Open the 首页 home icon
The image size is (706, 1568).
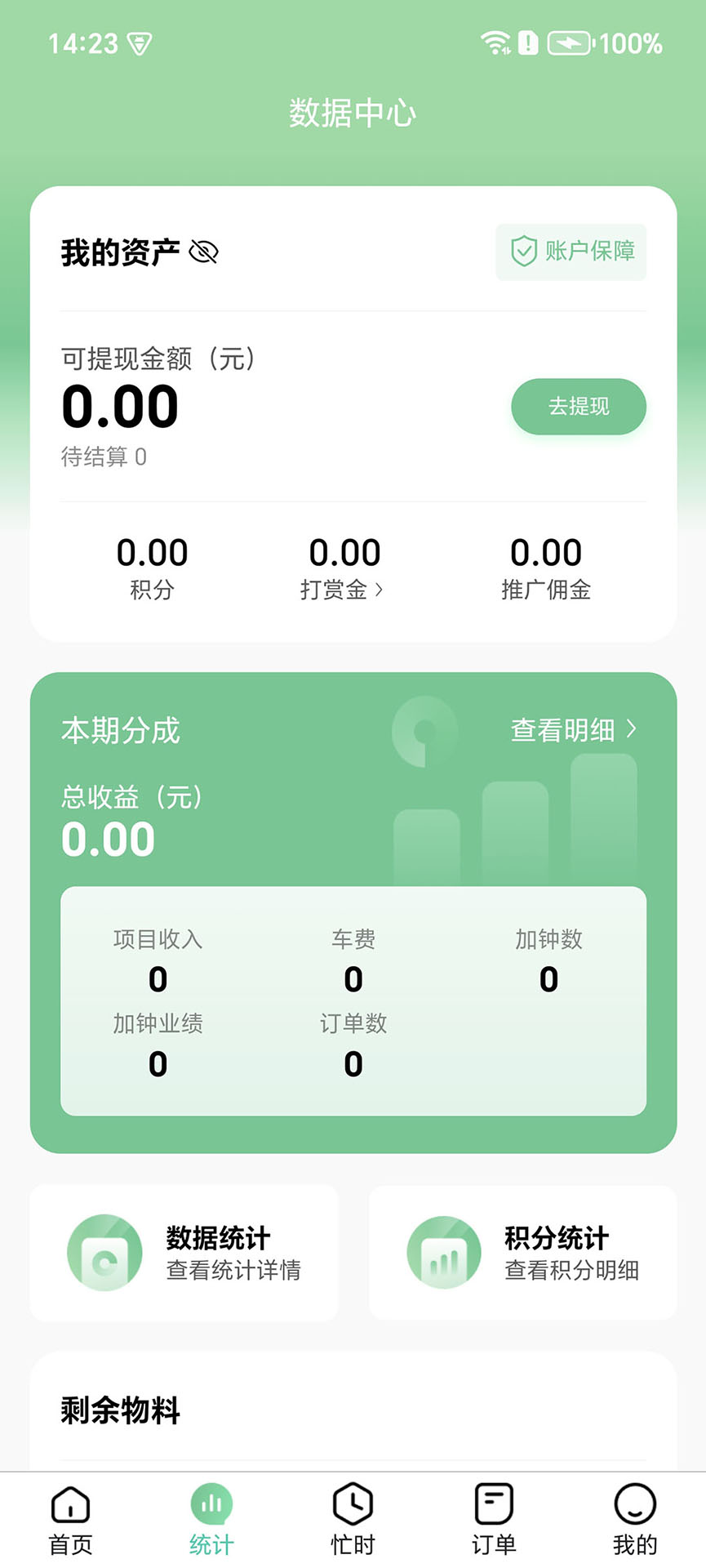pyautogui.click(x=69, y=1505)
